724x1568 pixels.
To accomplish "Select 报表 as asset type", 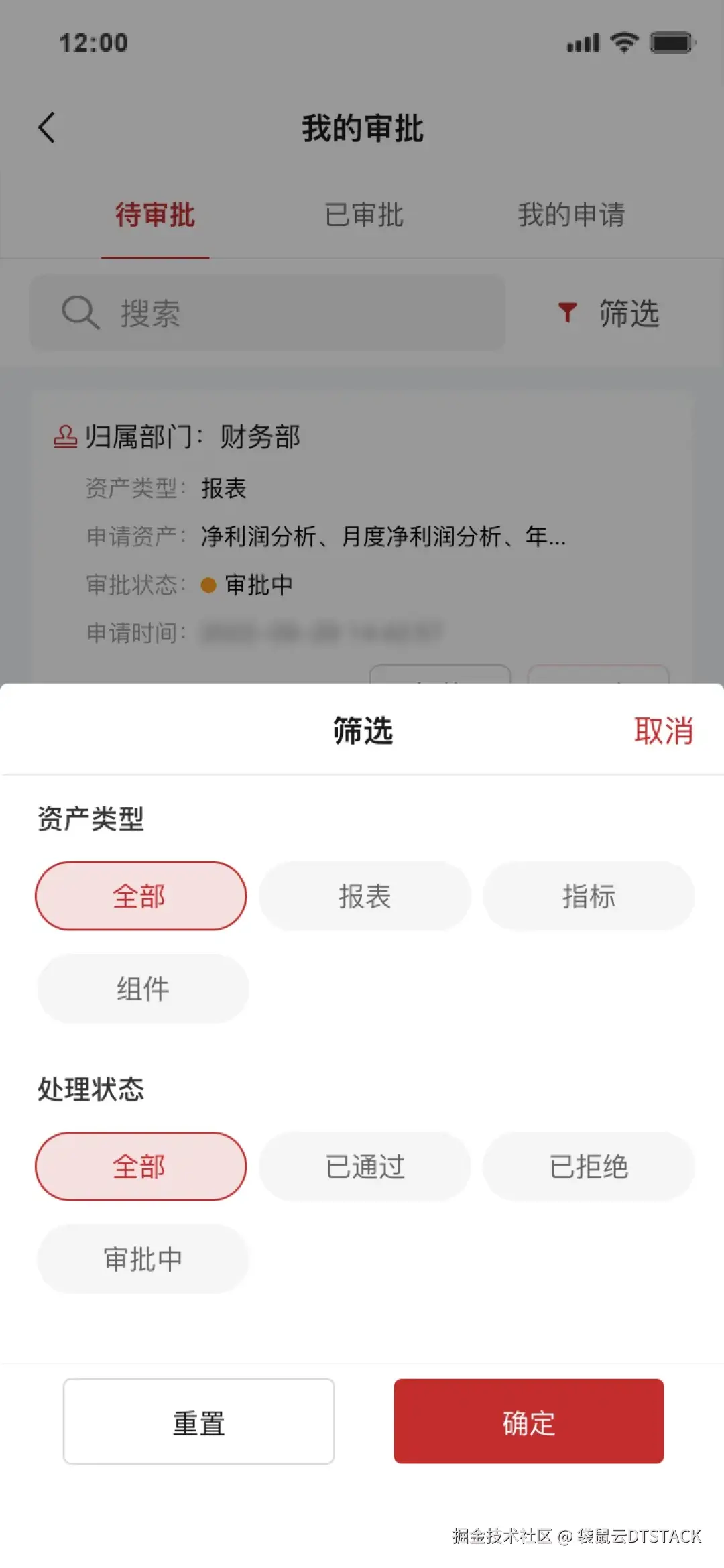I will coord(364,896).
